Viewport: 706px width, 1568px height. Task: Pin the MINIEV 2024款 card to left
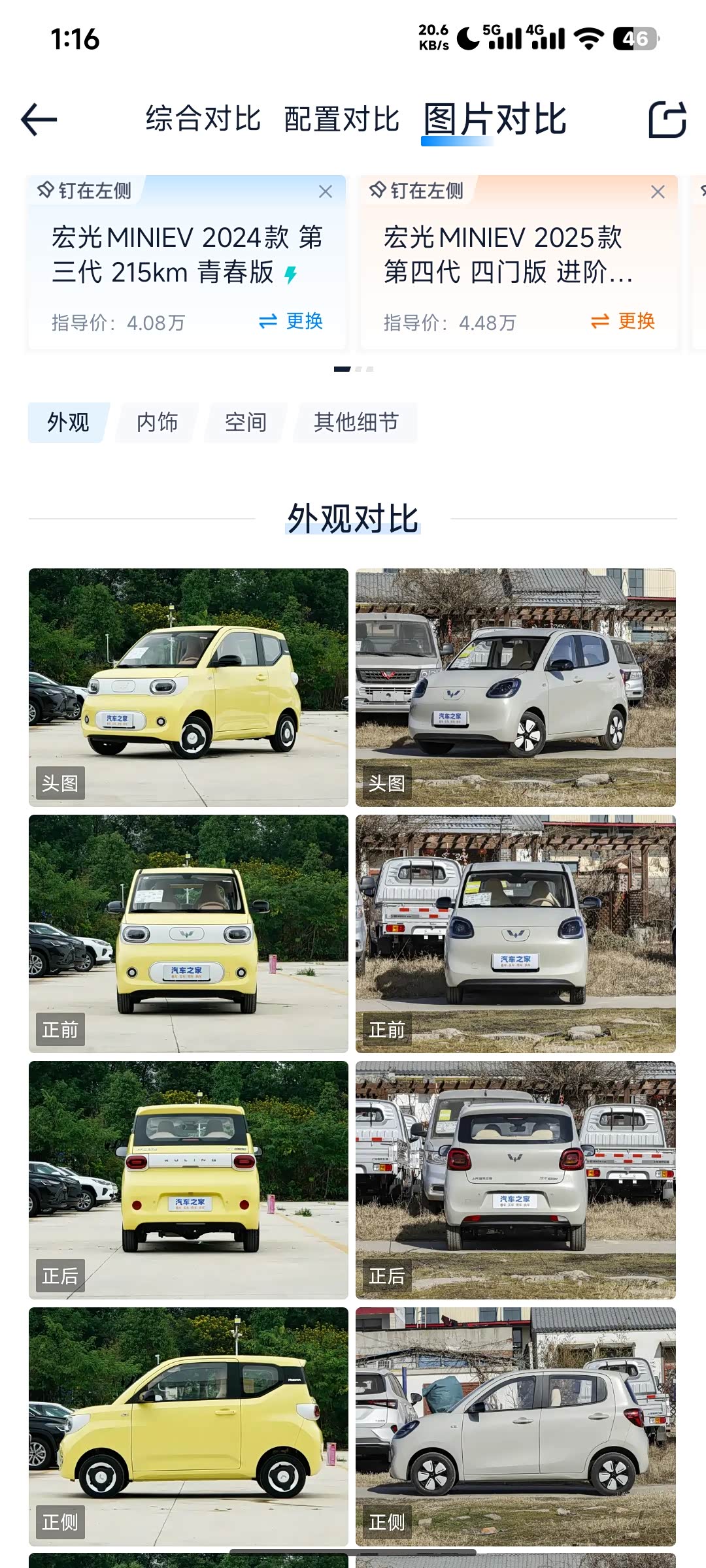[84, 191]
